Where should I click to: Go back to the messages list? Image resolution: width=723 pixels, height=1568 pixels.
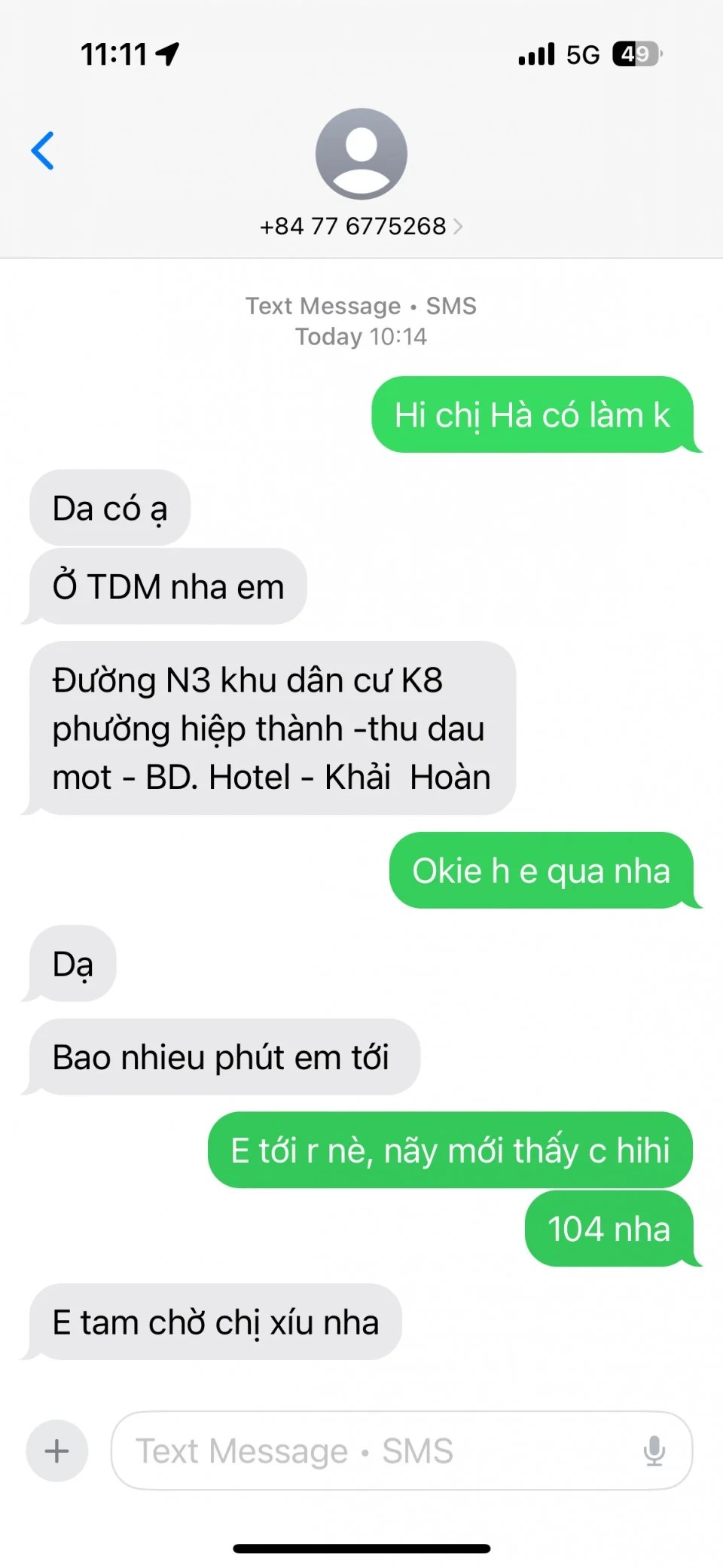[43, 151]
